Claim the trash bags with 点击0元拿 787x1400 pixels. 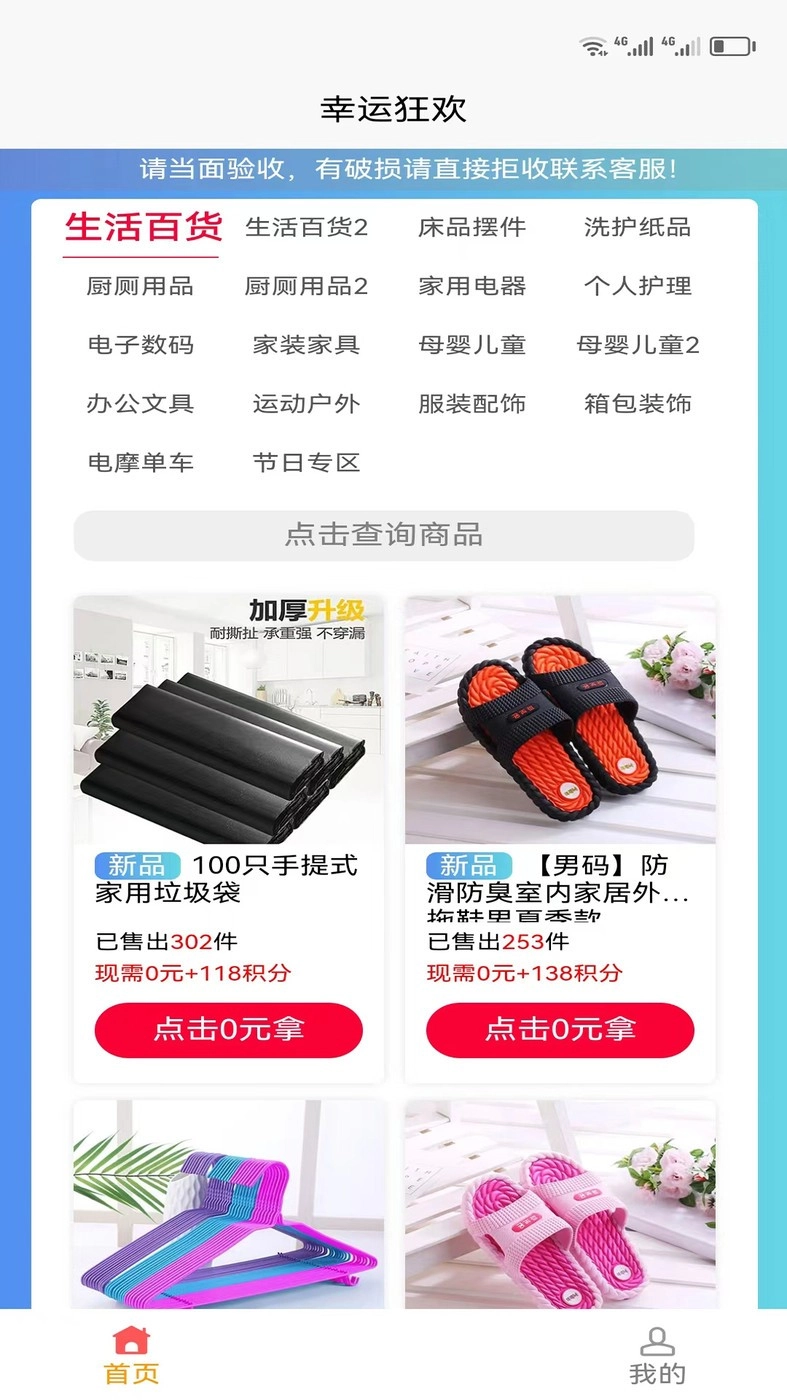tap(228, 1030)
